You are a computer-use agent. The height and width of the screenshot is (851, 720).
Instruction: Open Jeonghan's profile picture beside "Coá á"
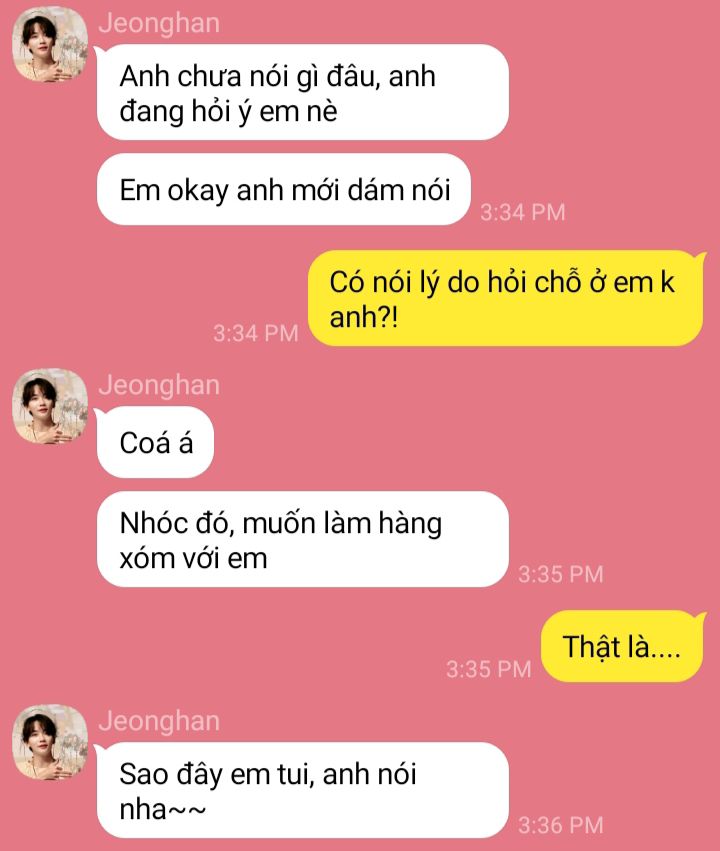[x=49, y=407]
